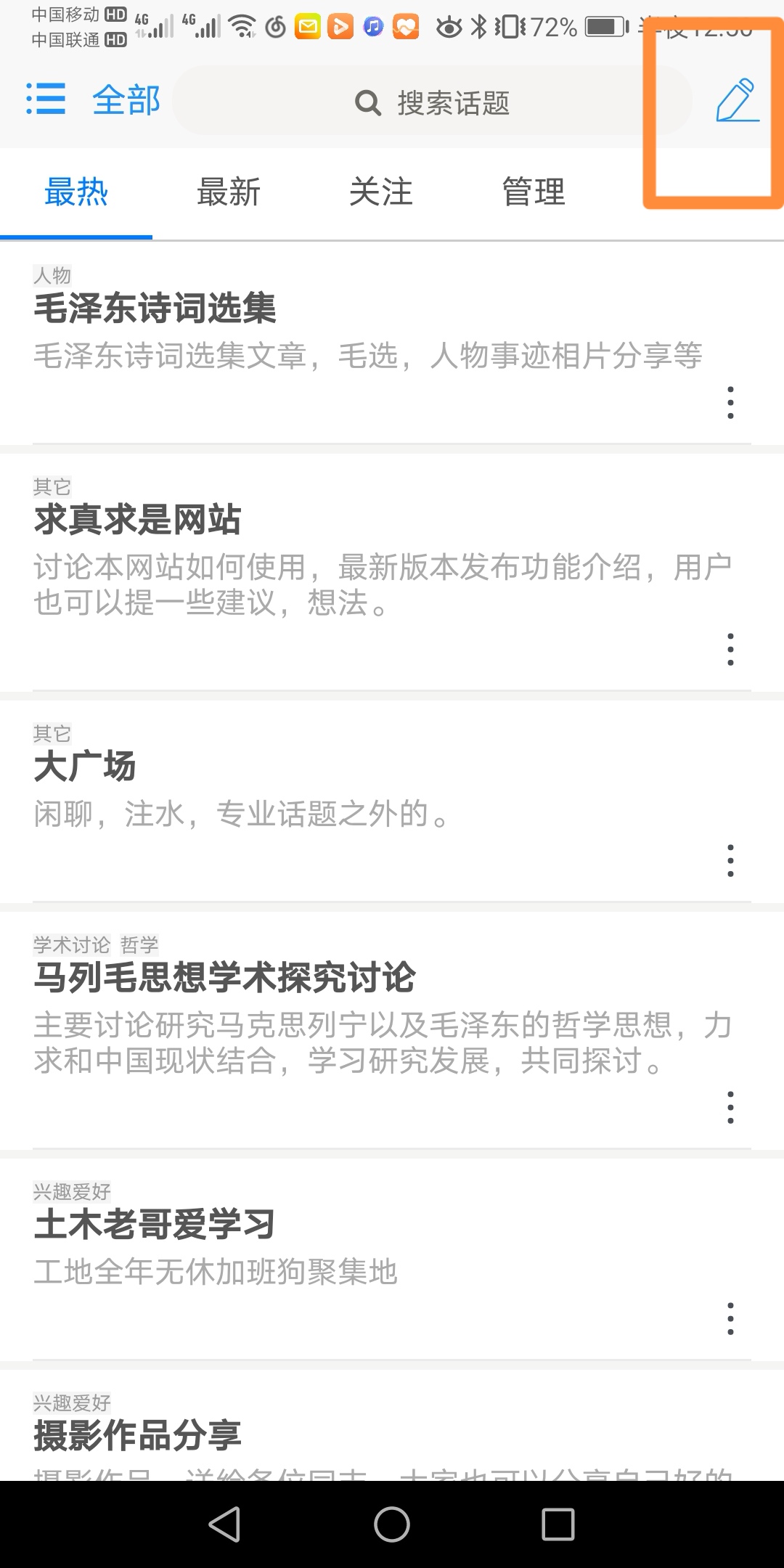The image size is (784, 1568).
Task: Open three-dot menu on 马列毛思想学术探究讨论
Action: [x=730, y=1106]
